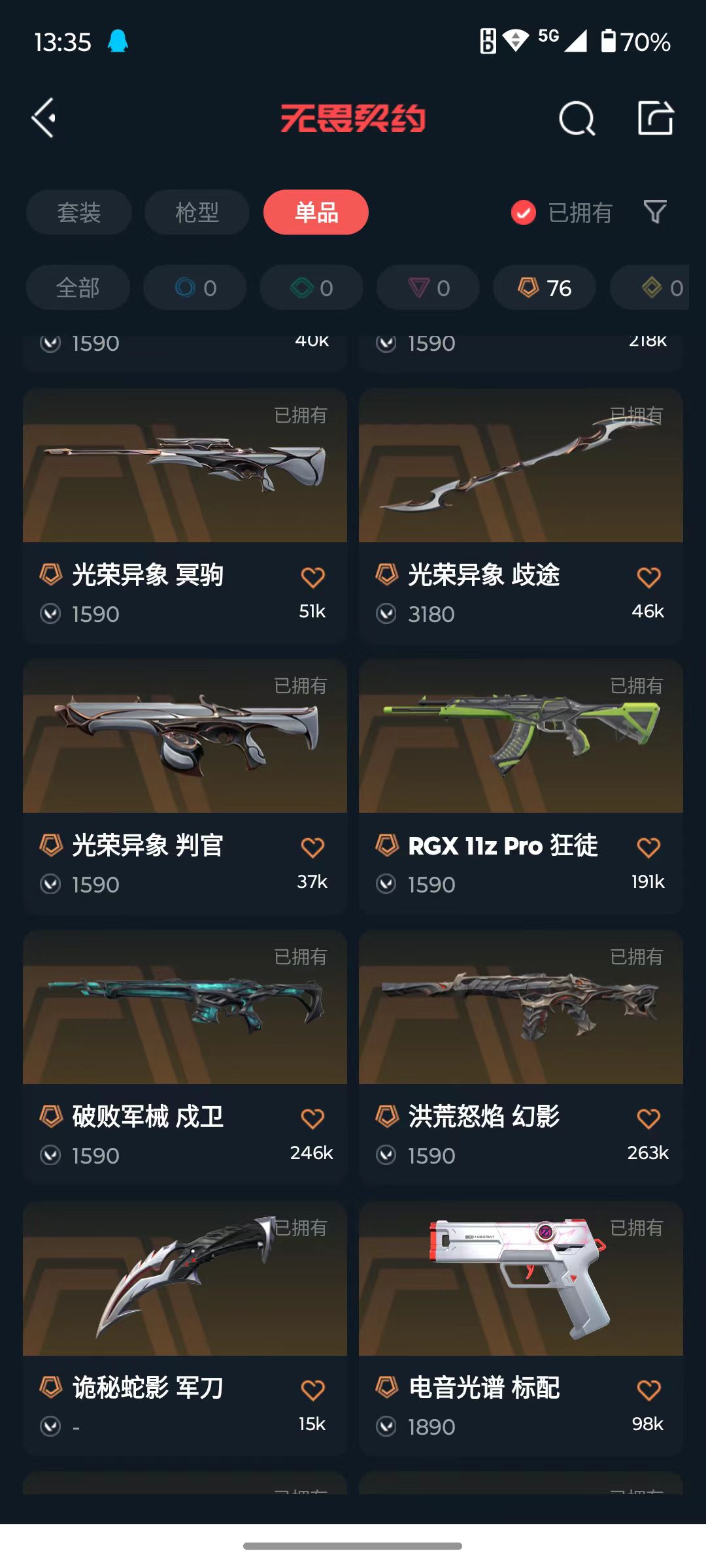This screenshot has width=706, height=1568.
Task: Switch to the 套装 tab
Action: pyautogui.click(x=79, y=212)
